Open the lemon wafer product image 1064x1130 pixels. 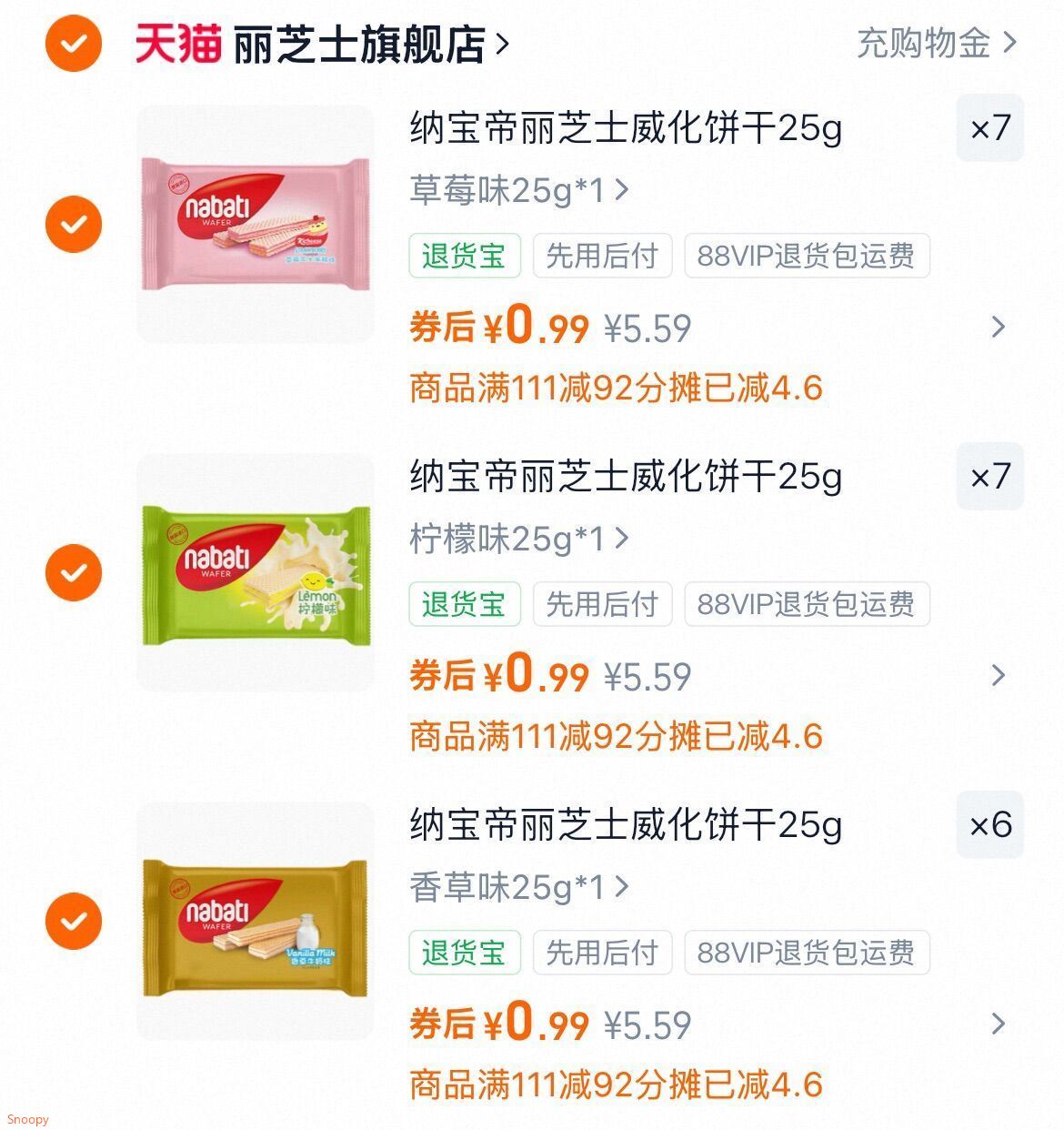point(256,573)
